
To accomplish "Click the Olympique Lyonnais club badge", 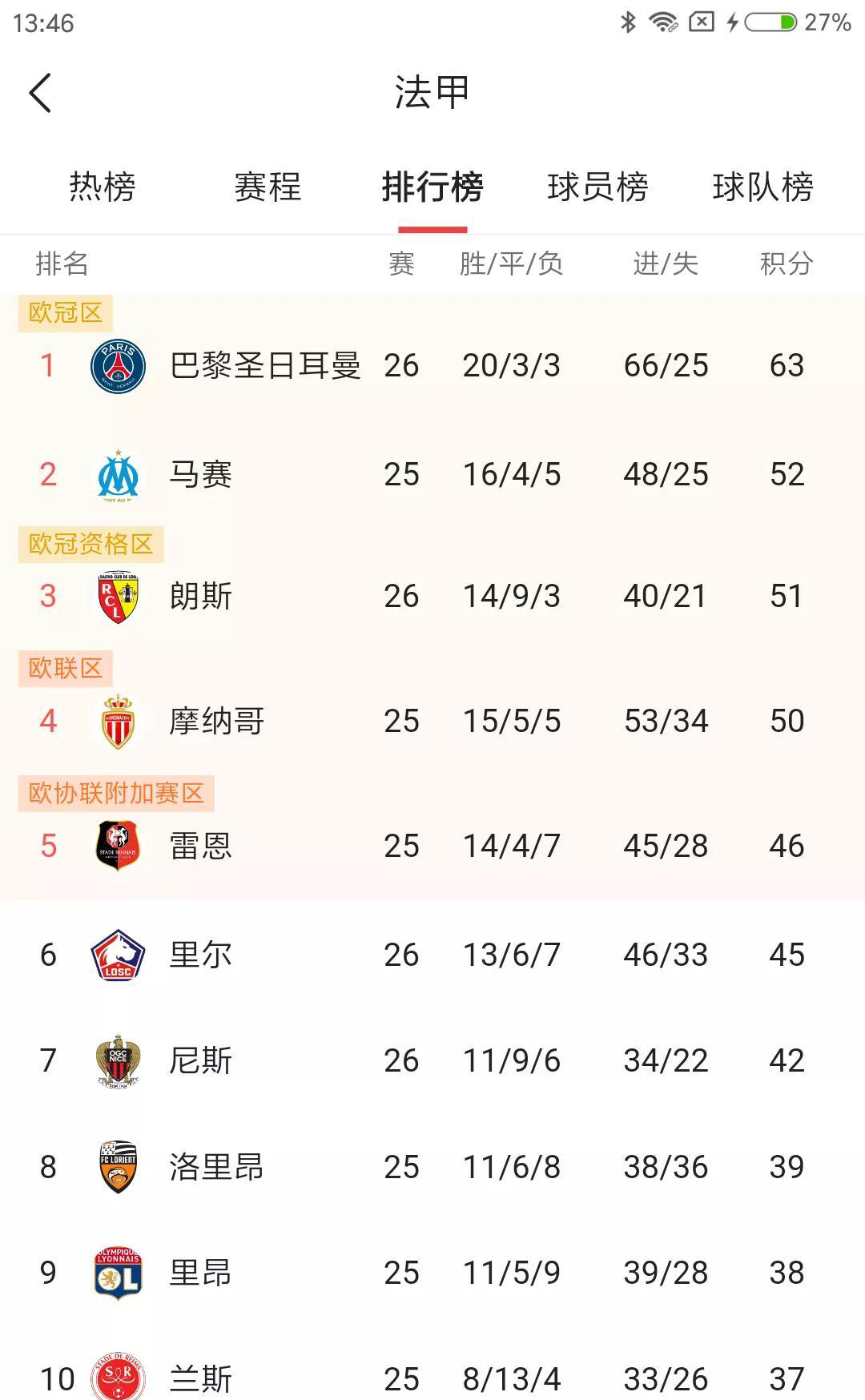I will pos(116,1273).
